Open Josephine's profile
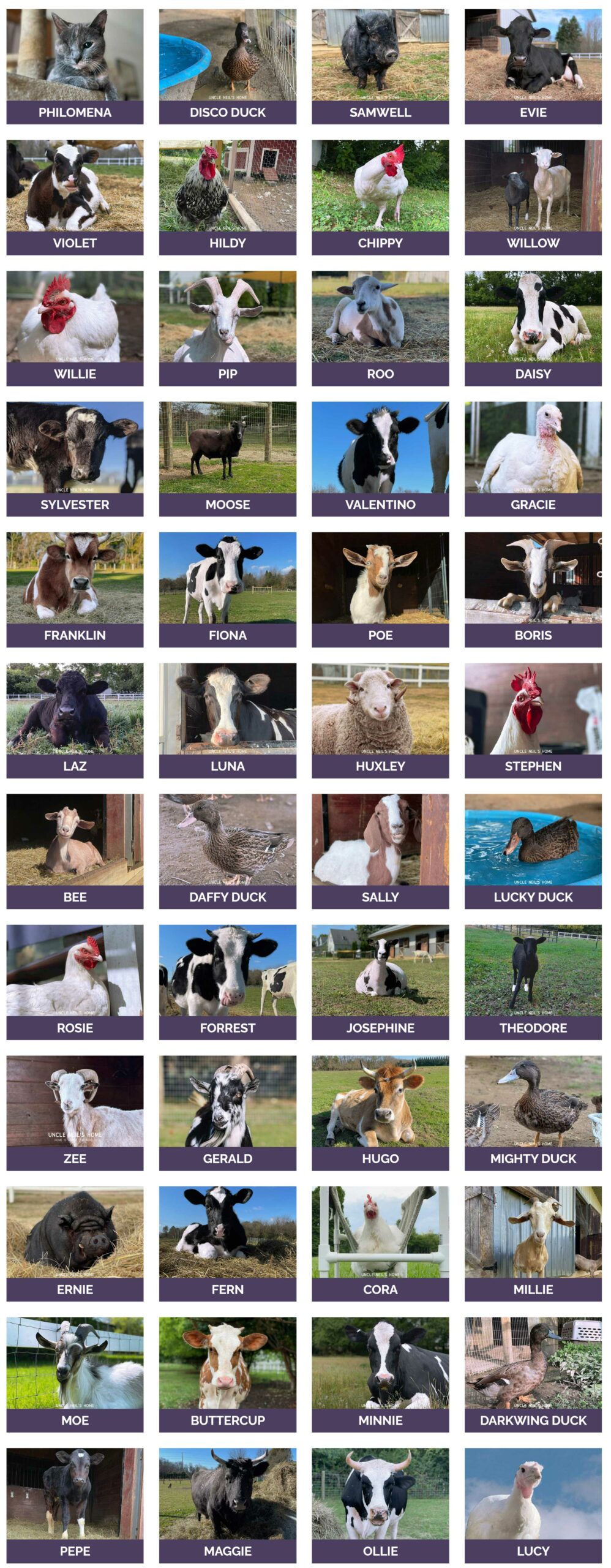Image resolution: width=611 pixels, height=1568 pixels. [x=380, y=982]
